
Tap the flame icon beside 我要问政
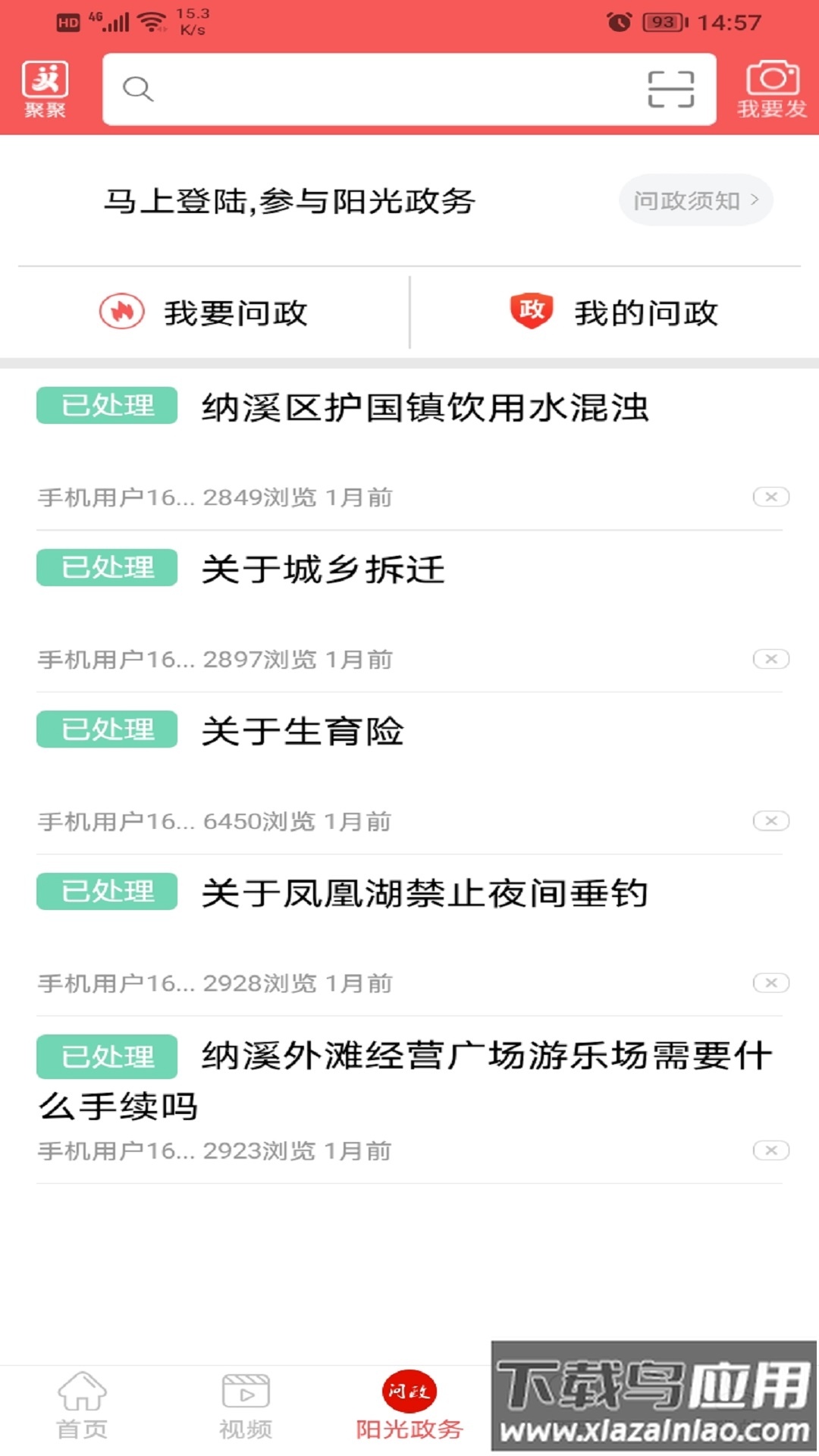[x=124, y=311]
